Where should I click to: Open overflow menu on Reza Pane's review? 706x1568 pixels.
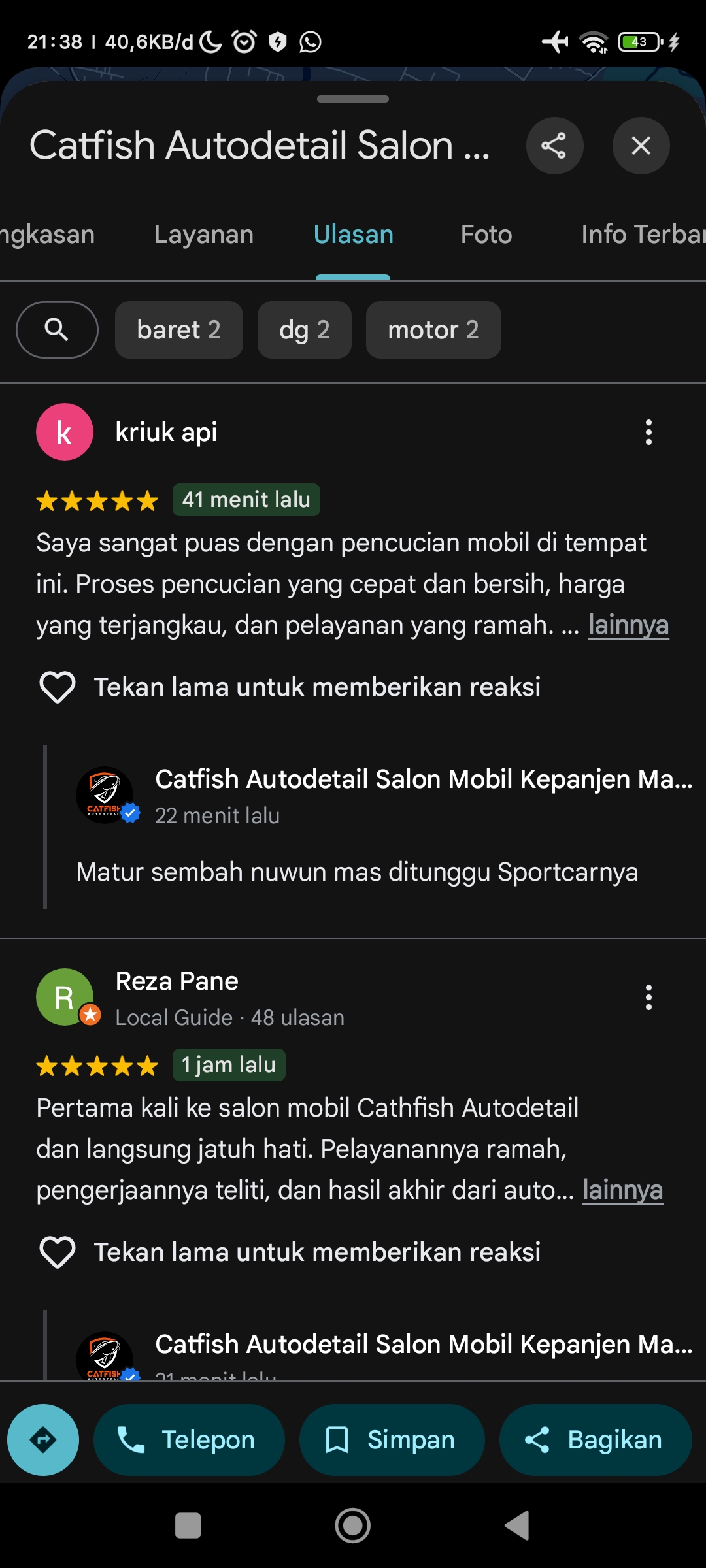tap(648, 998)
